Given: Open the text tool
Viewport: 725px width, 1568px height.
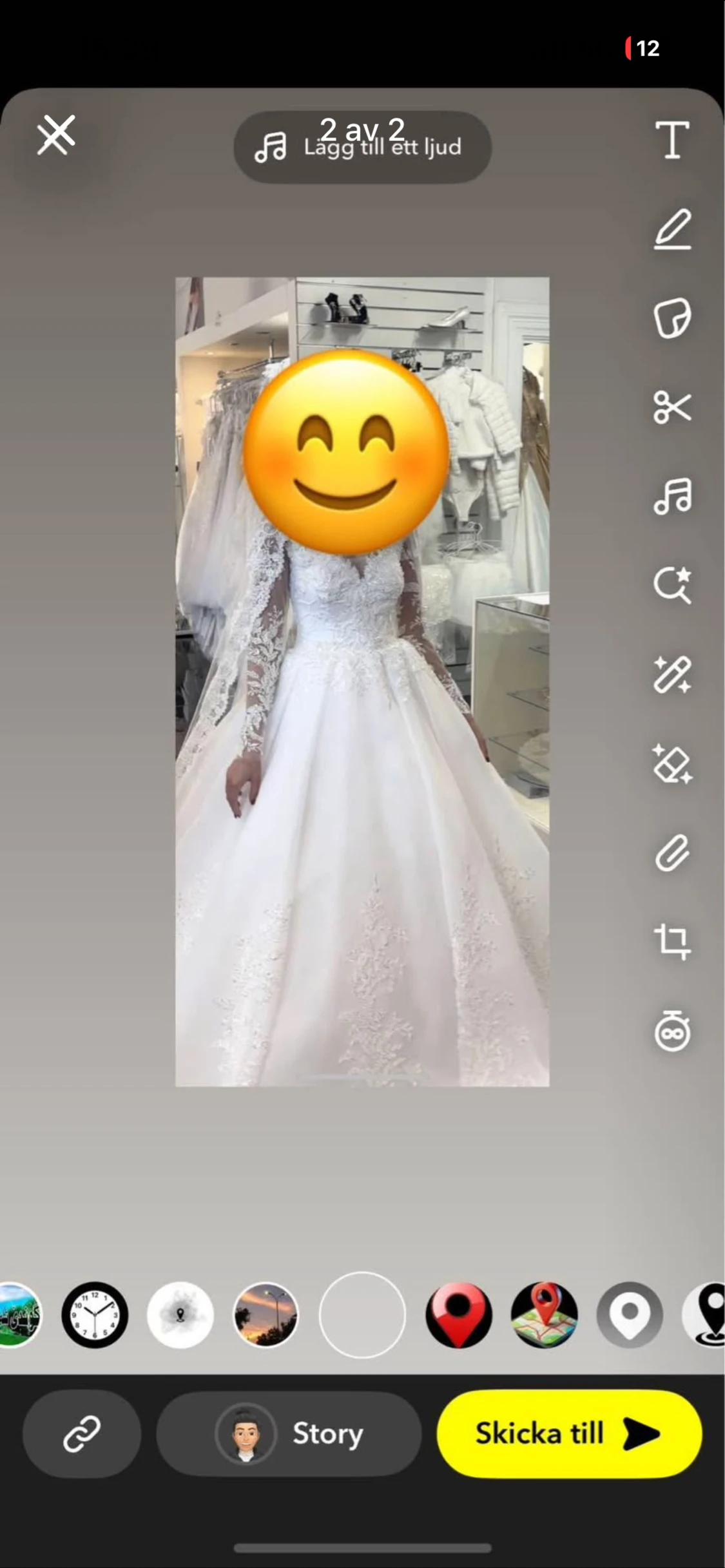Looking at the screenshot, I should (x=672, y=140).
